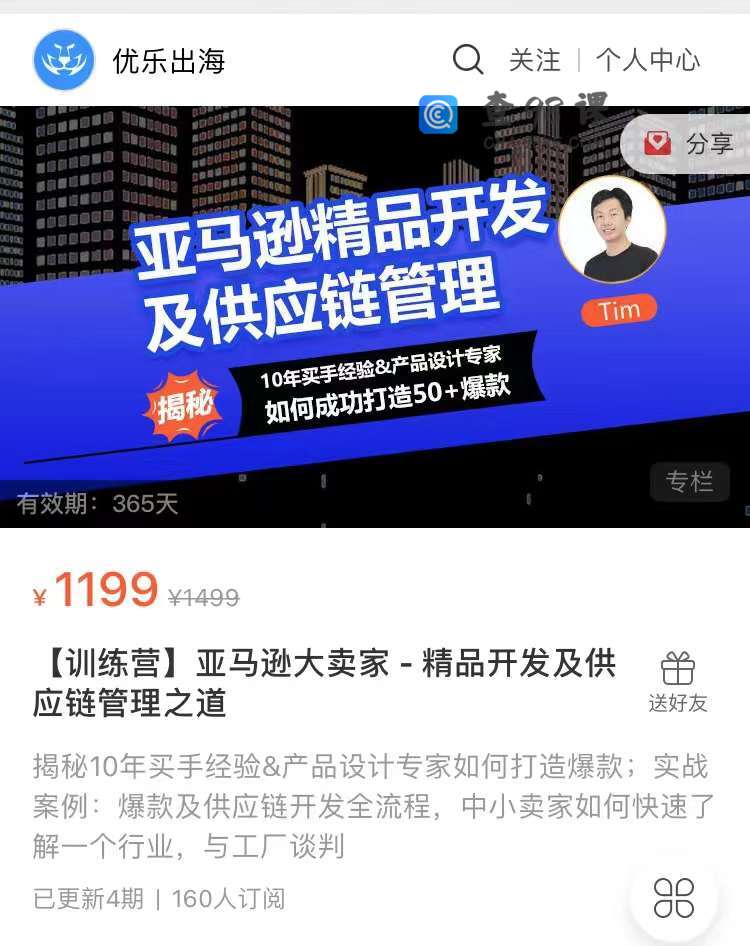This screenshot has height=946, width=750.
Task: Follow 优乐出海 via 关注
Action: click(535, 60)
